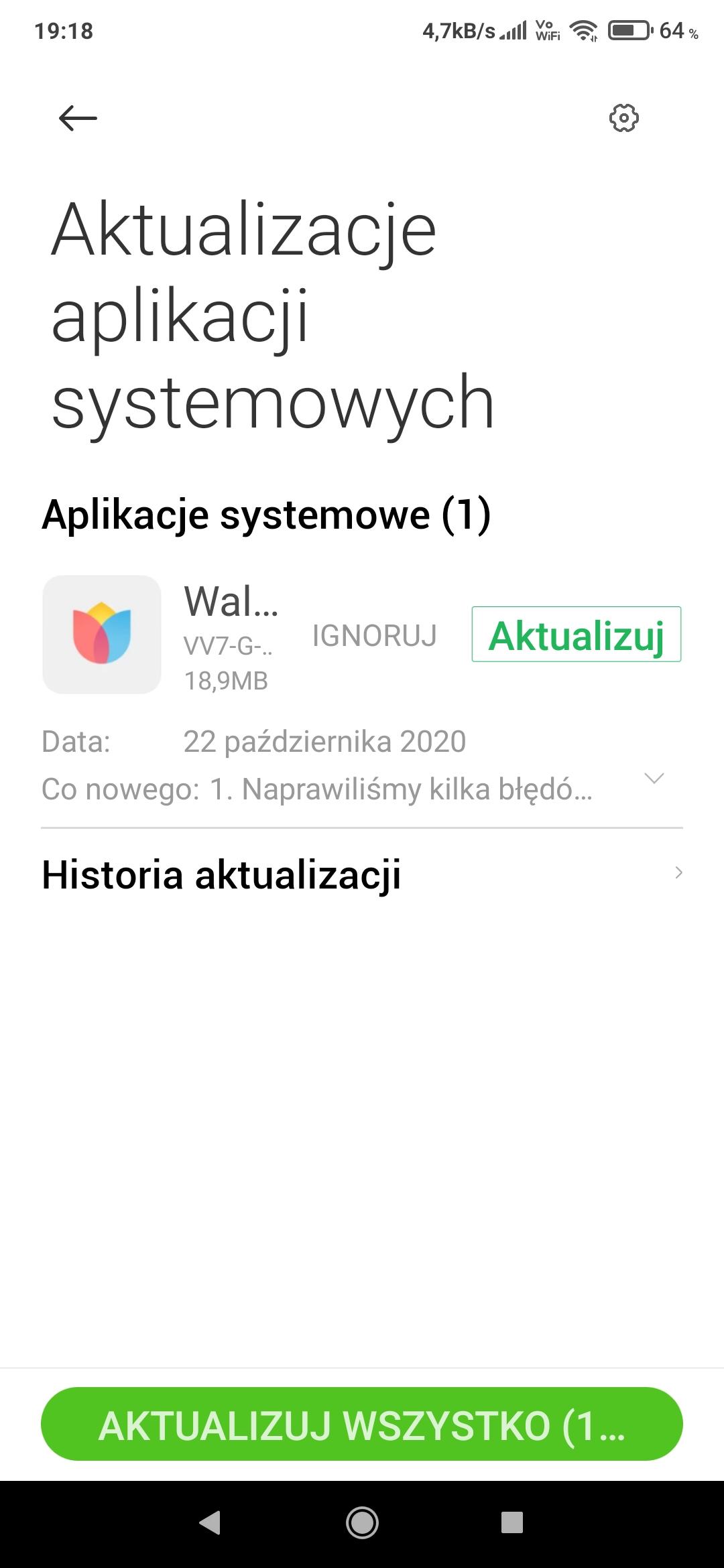Open the settings gear icon
The height and width of the screenshot is (1568, 724).
[x=623, y=119]
